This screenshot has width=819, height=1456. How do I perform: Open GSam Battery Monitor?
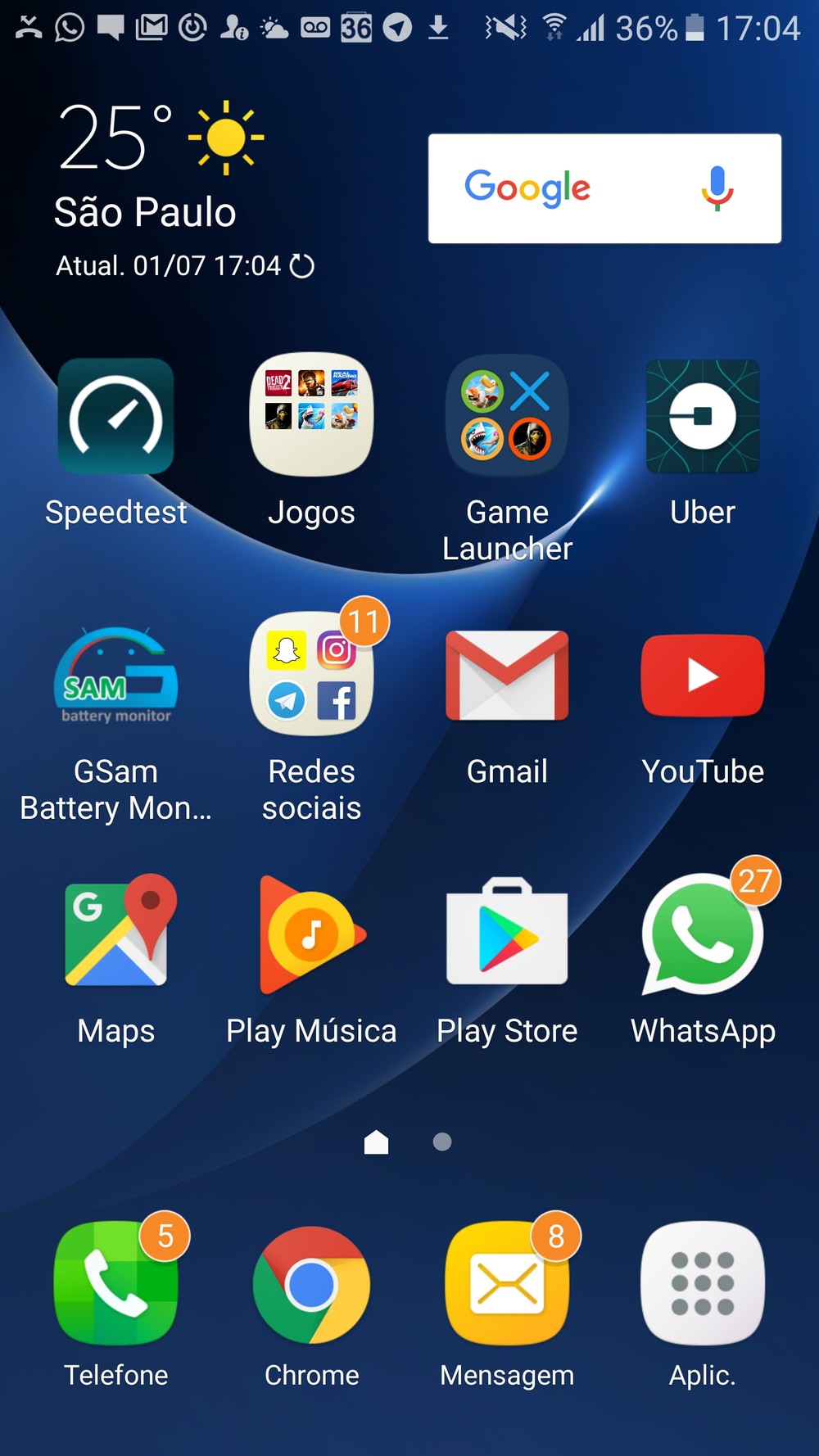click(x=115, y=676)
